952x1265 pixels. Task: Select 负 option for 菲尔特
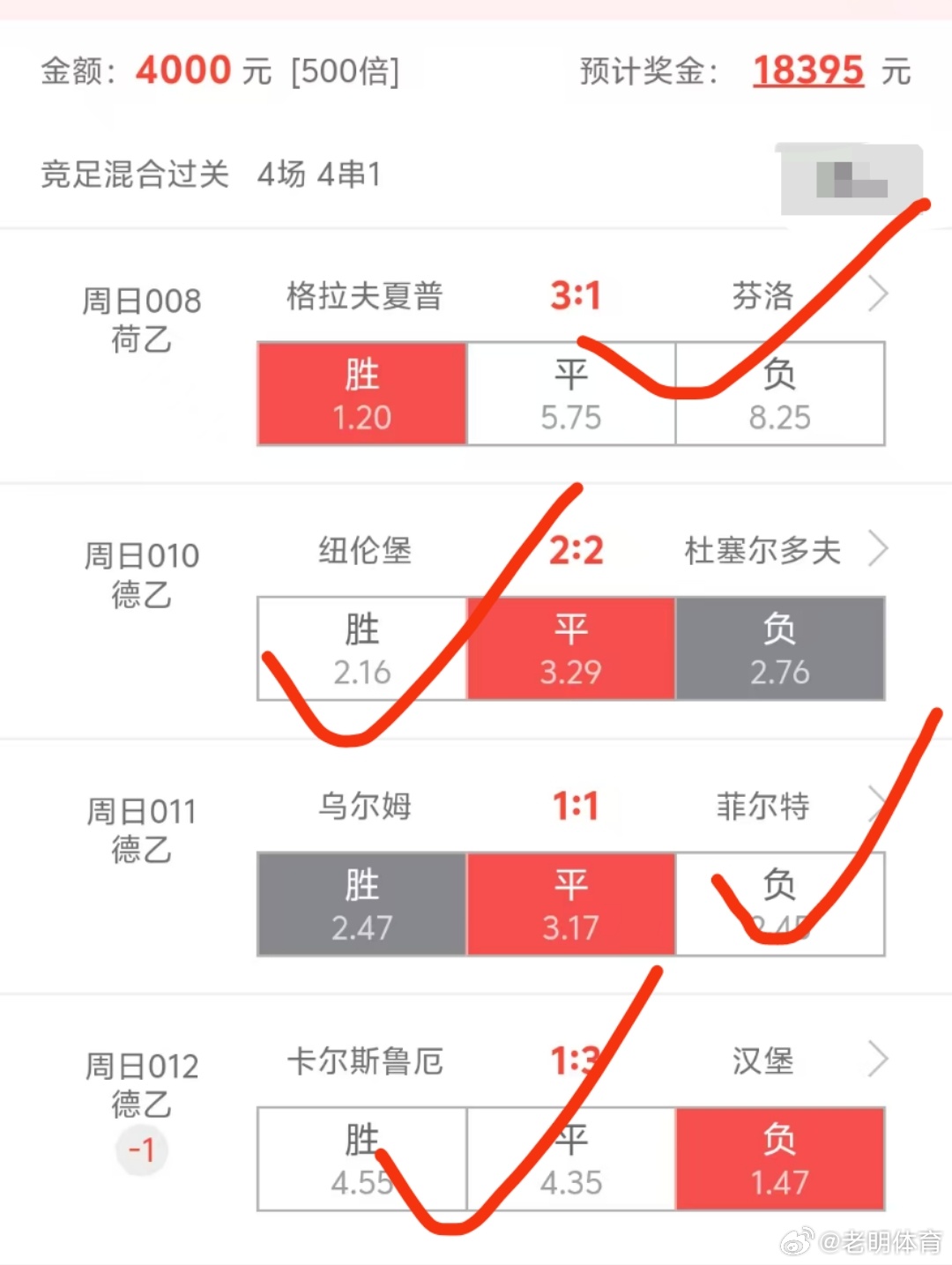click(x=780, y=903)
